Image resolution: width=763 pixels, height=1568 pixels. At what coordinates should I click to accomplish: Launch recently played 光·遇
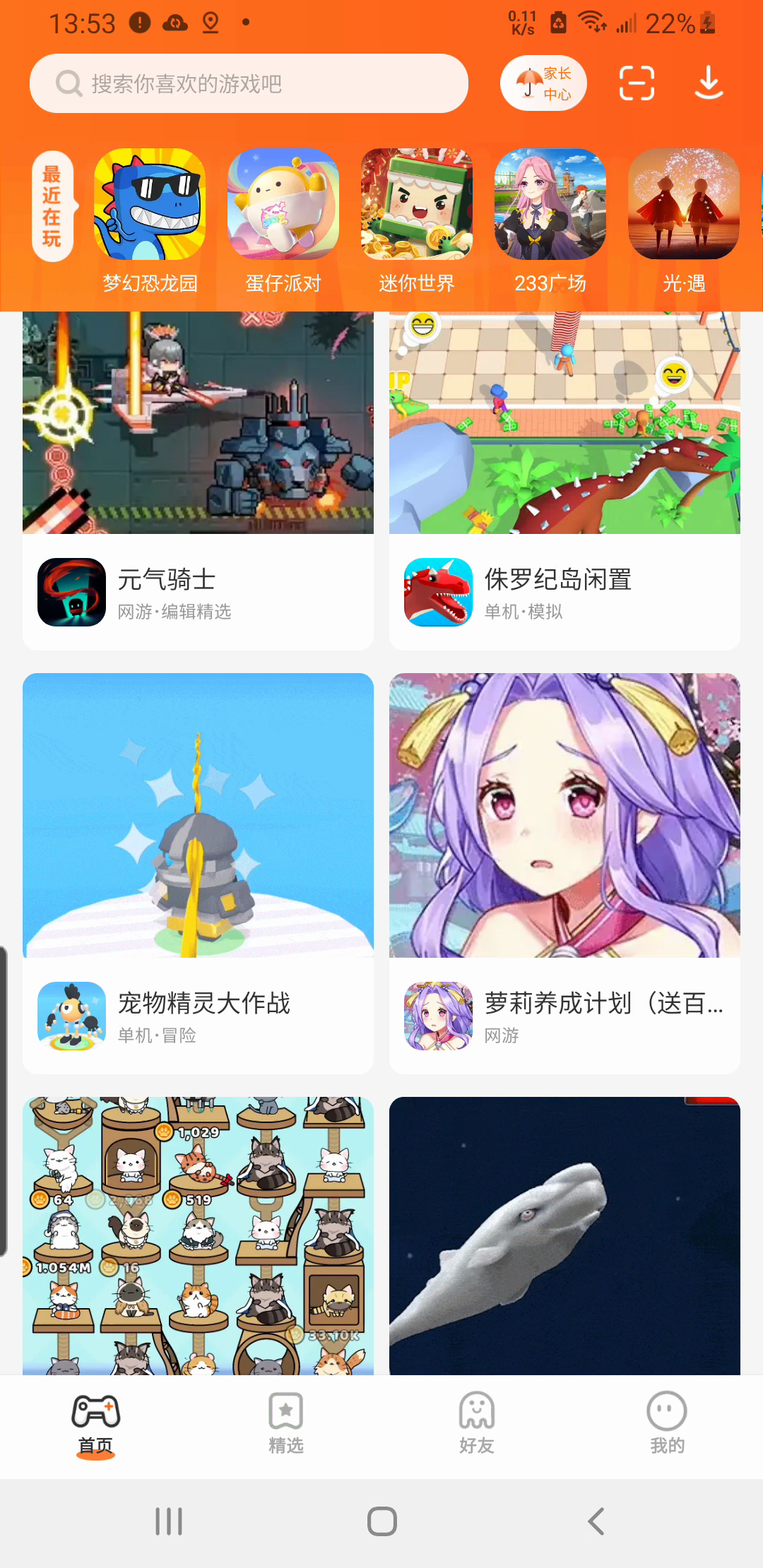coord(684,205)
